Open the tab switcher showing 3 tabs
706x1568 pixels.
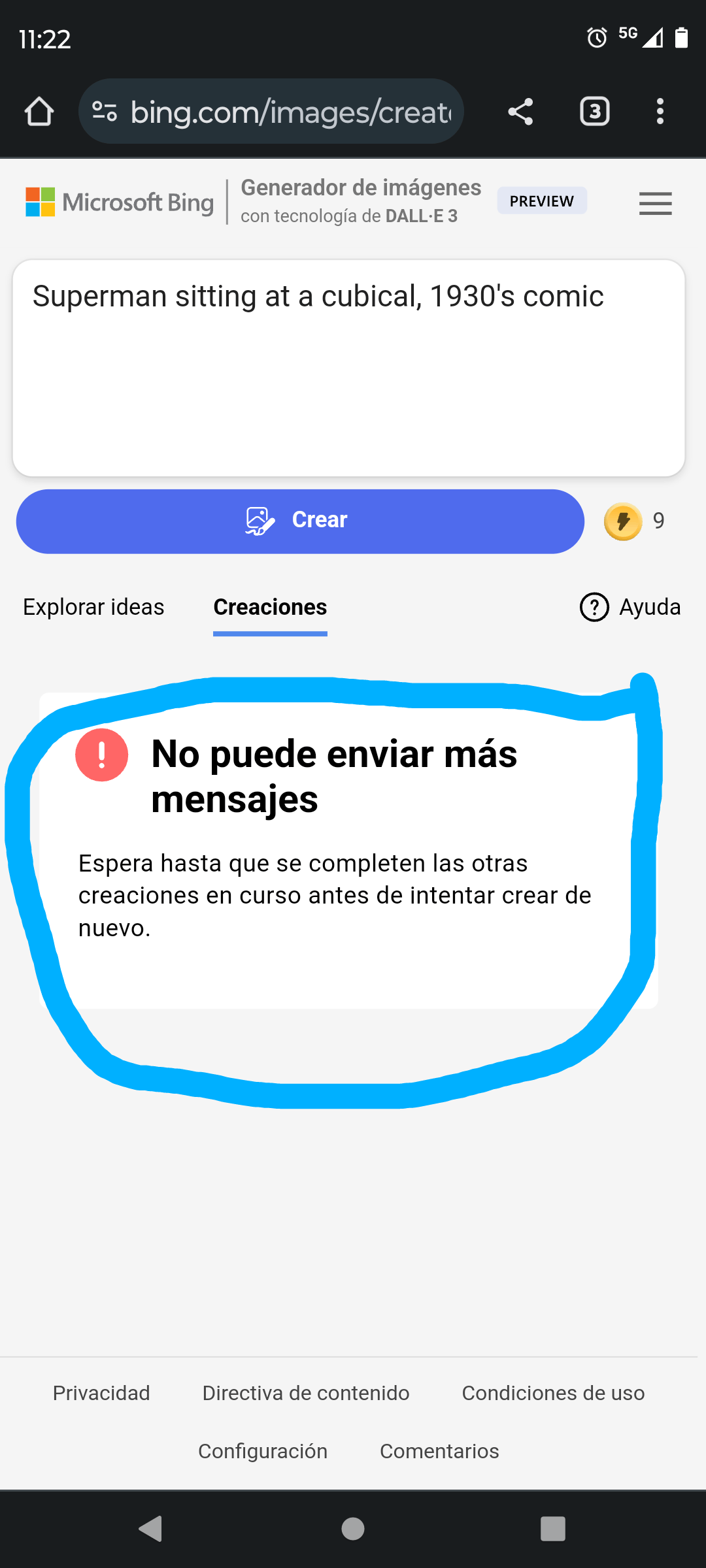coord(594,112)
